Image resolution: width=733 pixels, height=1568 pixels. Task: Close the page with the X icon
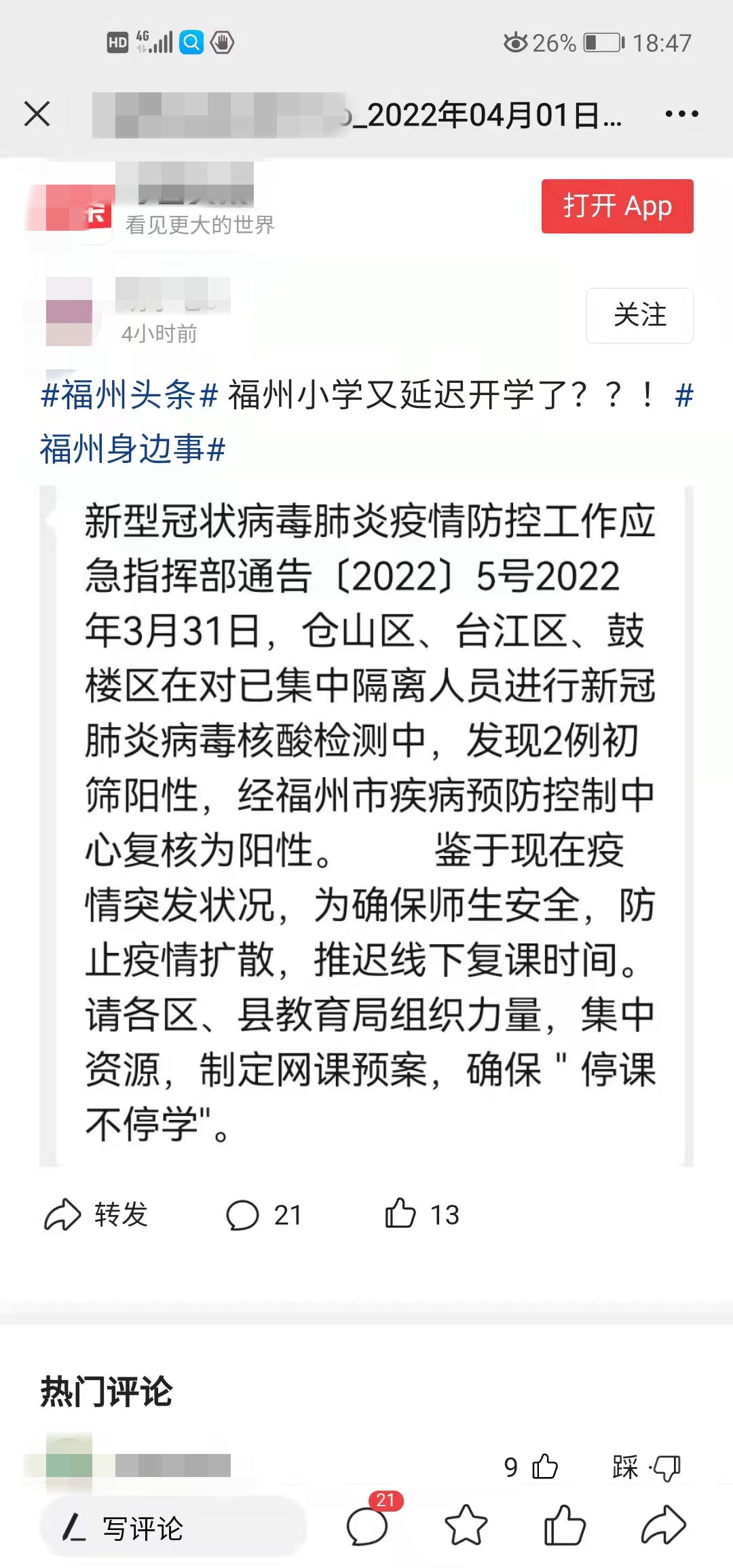pyautogui.click(x=37, y=113)
